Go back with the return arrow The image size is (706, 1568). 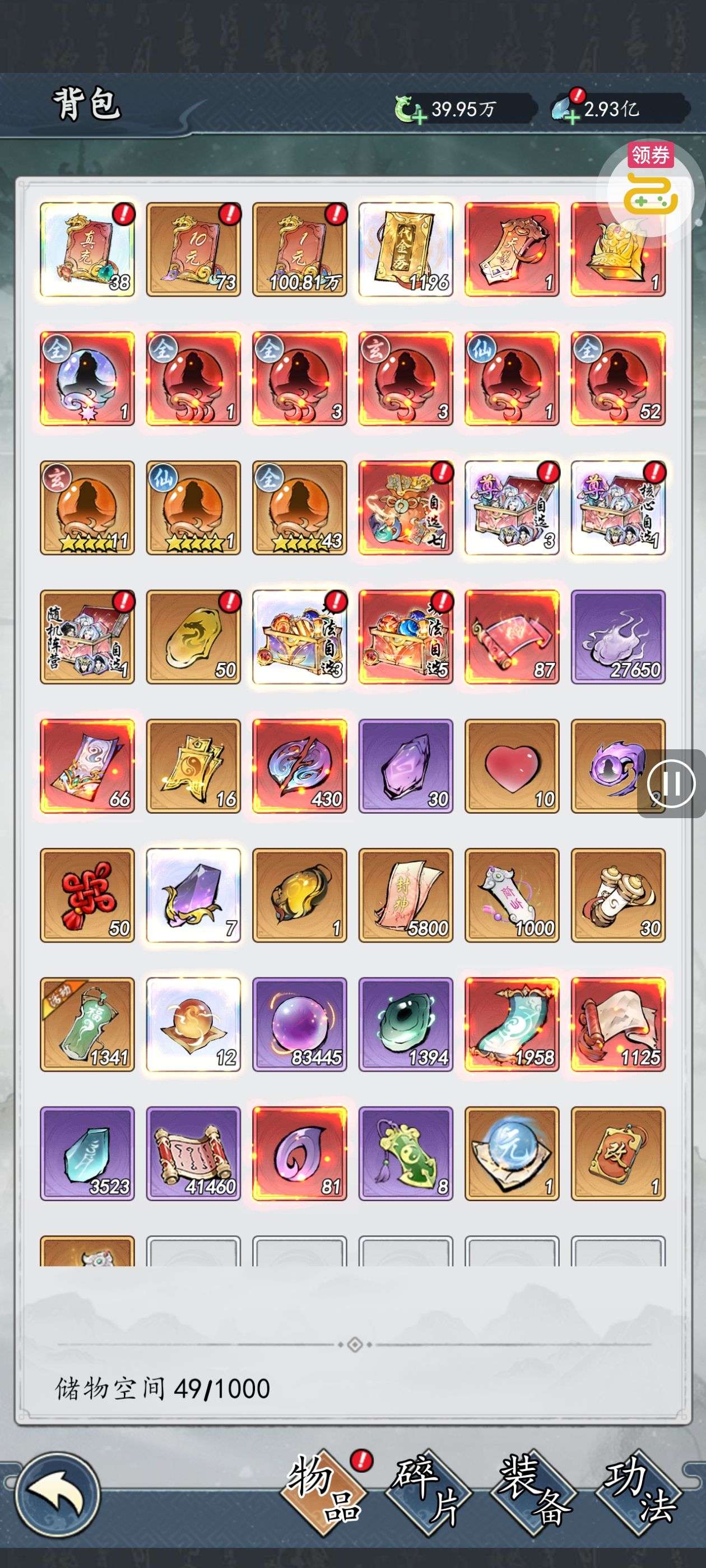57,1492
